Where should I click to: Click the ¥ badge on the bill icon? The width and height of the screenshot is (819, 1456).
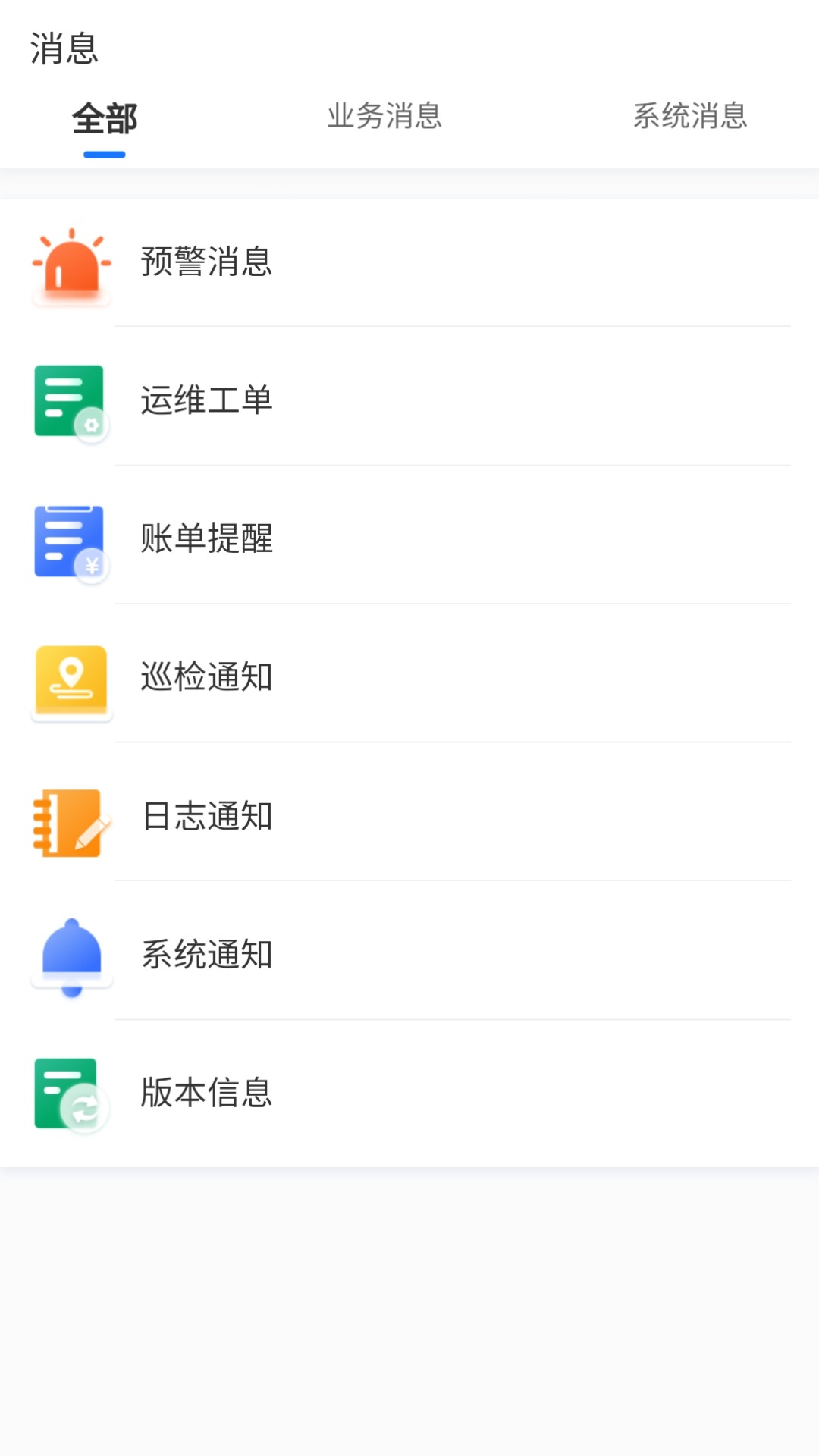(93, 565)
